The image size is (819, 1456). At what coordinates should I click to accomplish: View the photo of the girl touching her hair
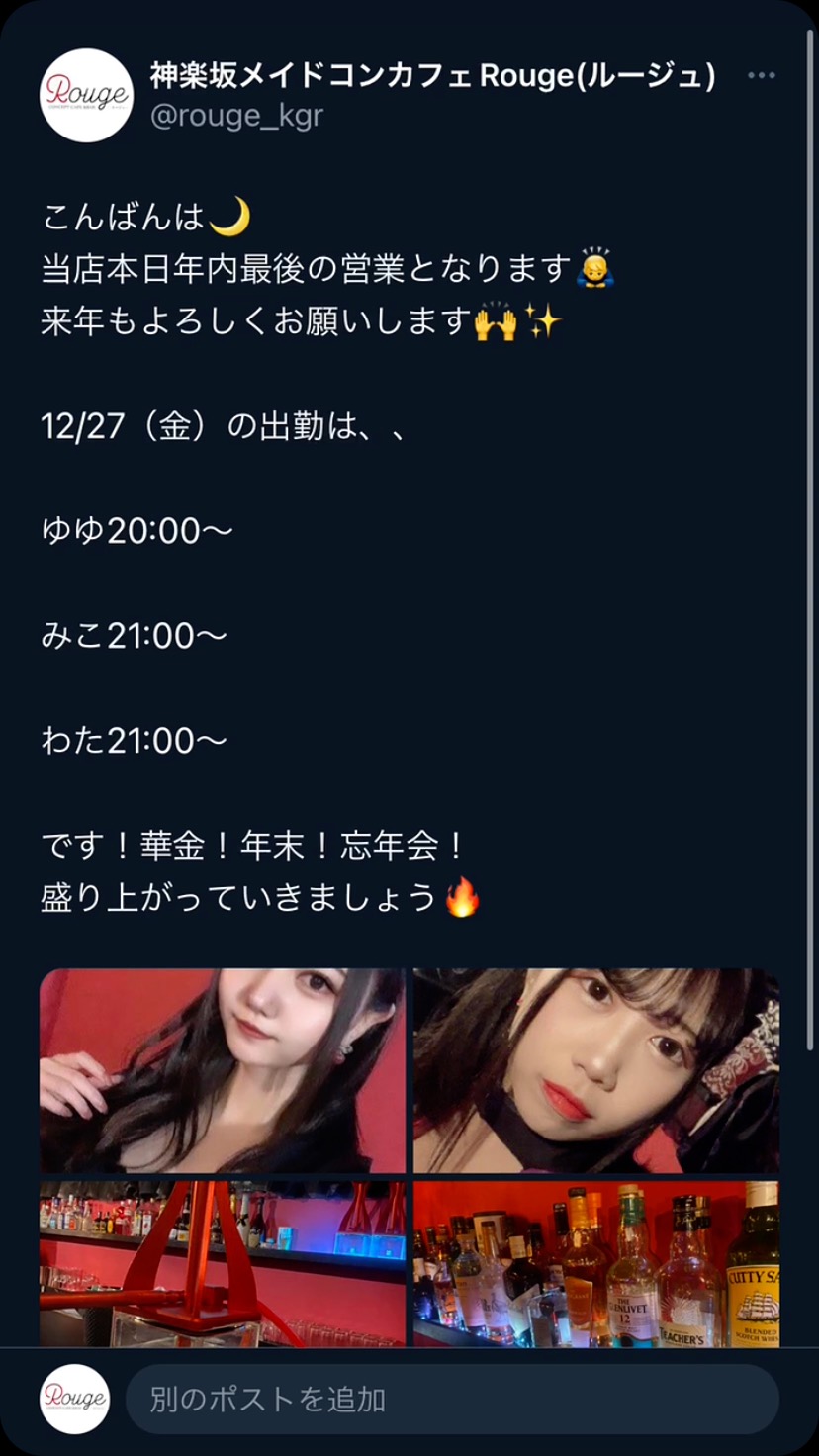coord(223,1070)
